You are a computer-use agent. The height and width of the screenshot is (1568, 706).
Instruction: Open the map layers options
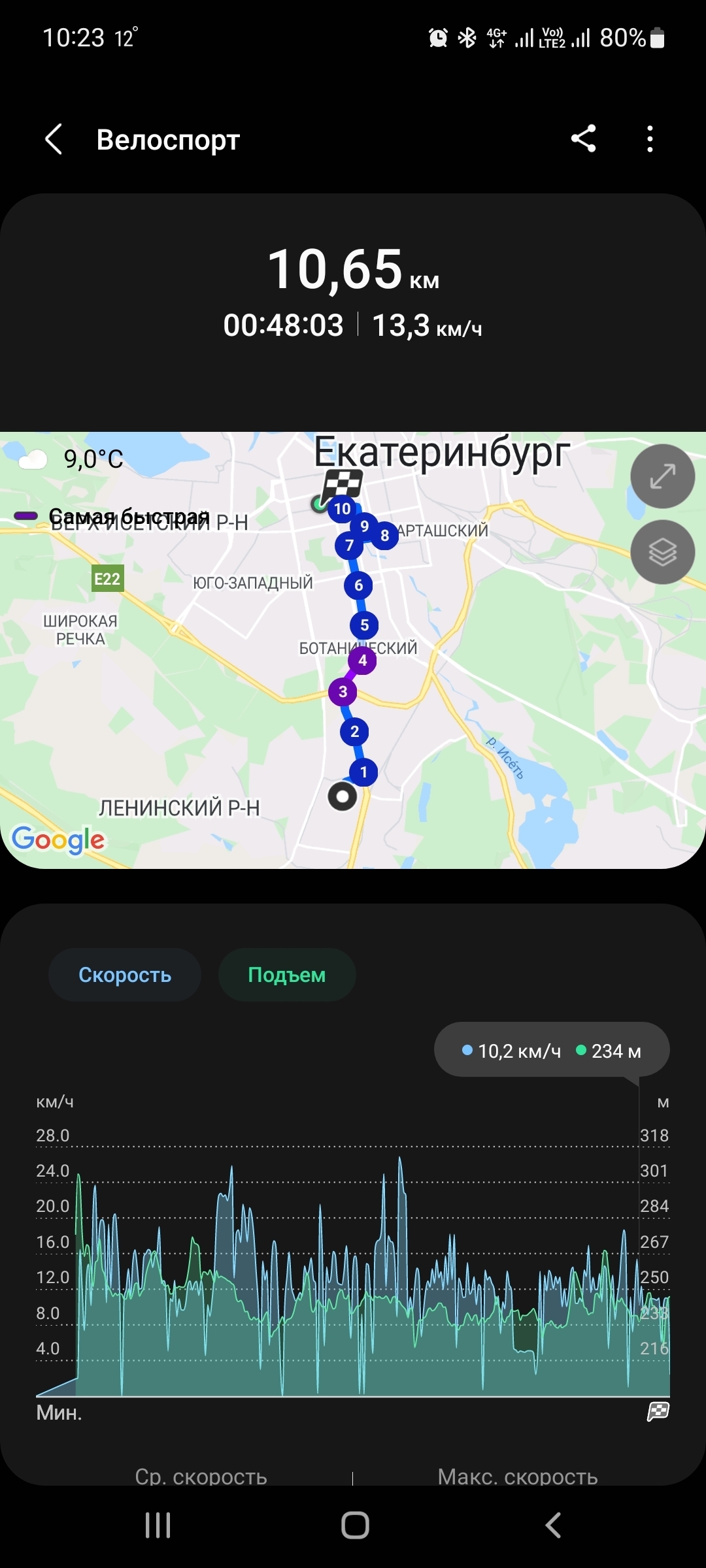coord(662,552)
